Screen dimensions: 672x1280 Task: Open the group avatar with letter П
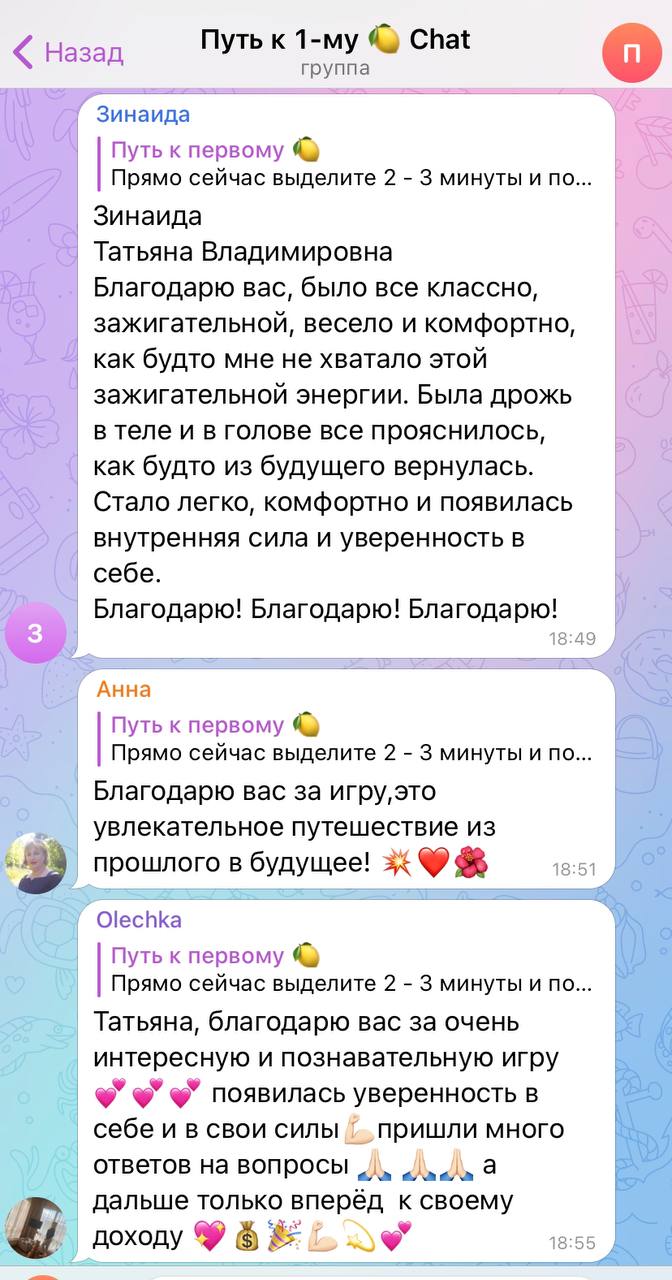pos(631,52)
